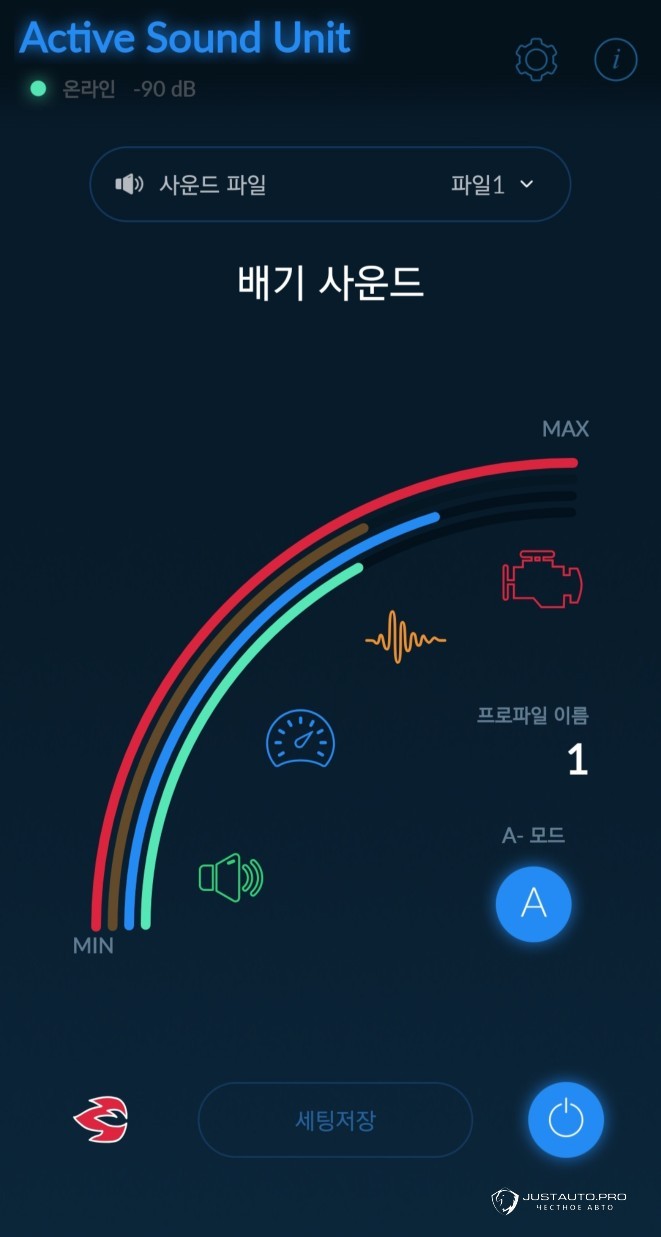Expand the 사운드 파일 dropdown
Image resolution: width=661 pixels, height=1237 pixels.
[x=330, y=184]
